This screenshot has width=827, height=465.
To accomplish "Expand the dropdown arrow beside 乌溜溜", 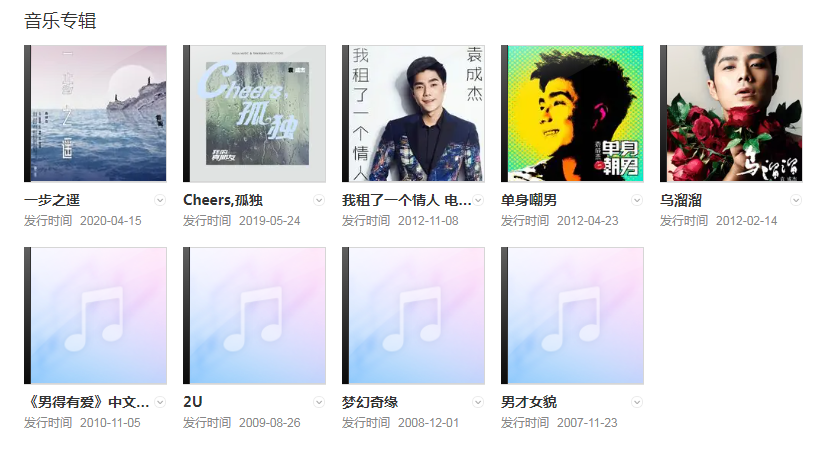I will 796,200.
